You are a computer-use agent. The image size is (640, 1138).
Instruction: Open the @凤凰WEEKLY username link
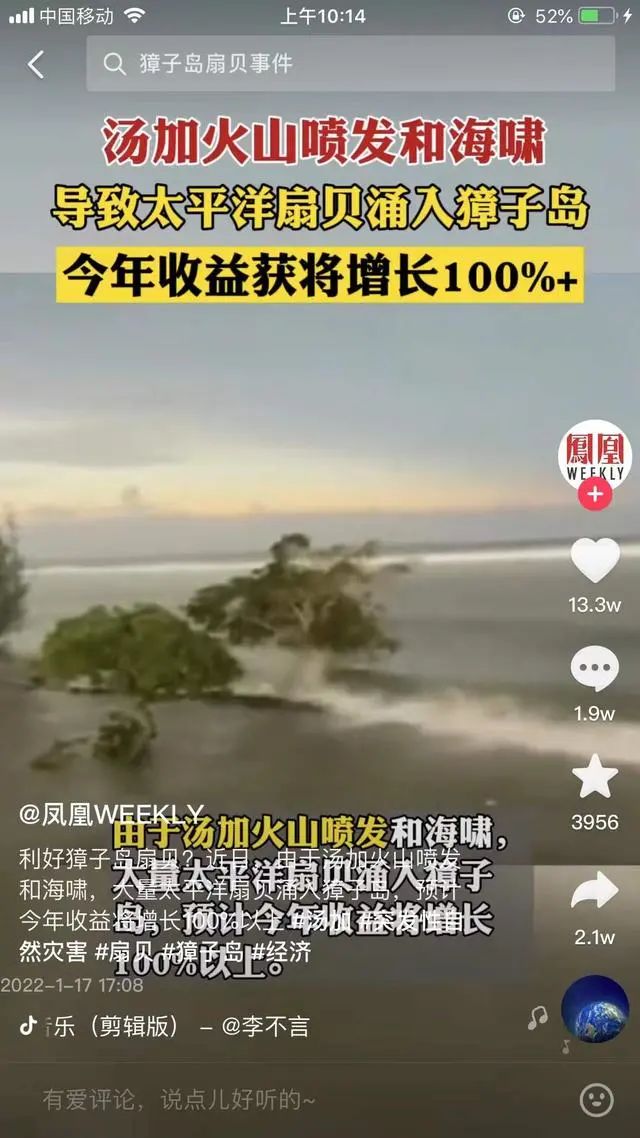pyautogui.click(x=112, y=813)
